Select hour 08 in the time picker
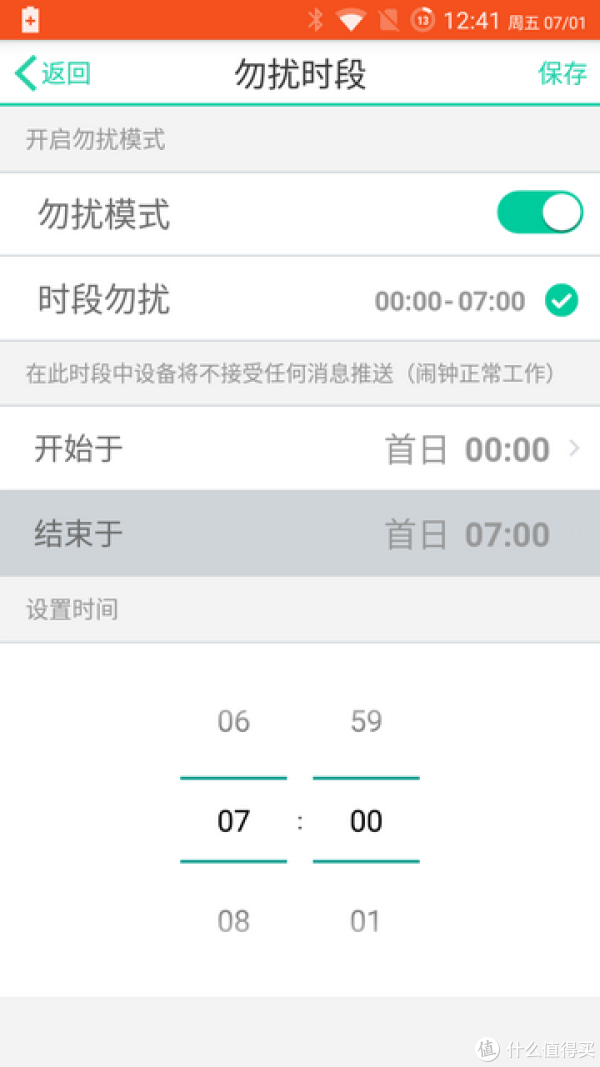 click(233, 921)
